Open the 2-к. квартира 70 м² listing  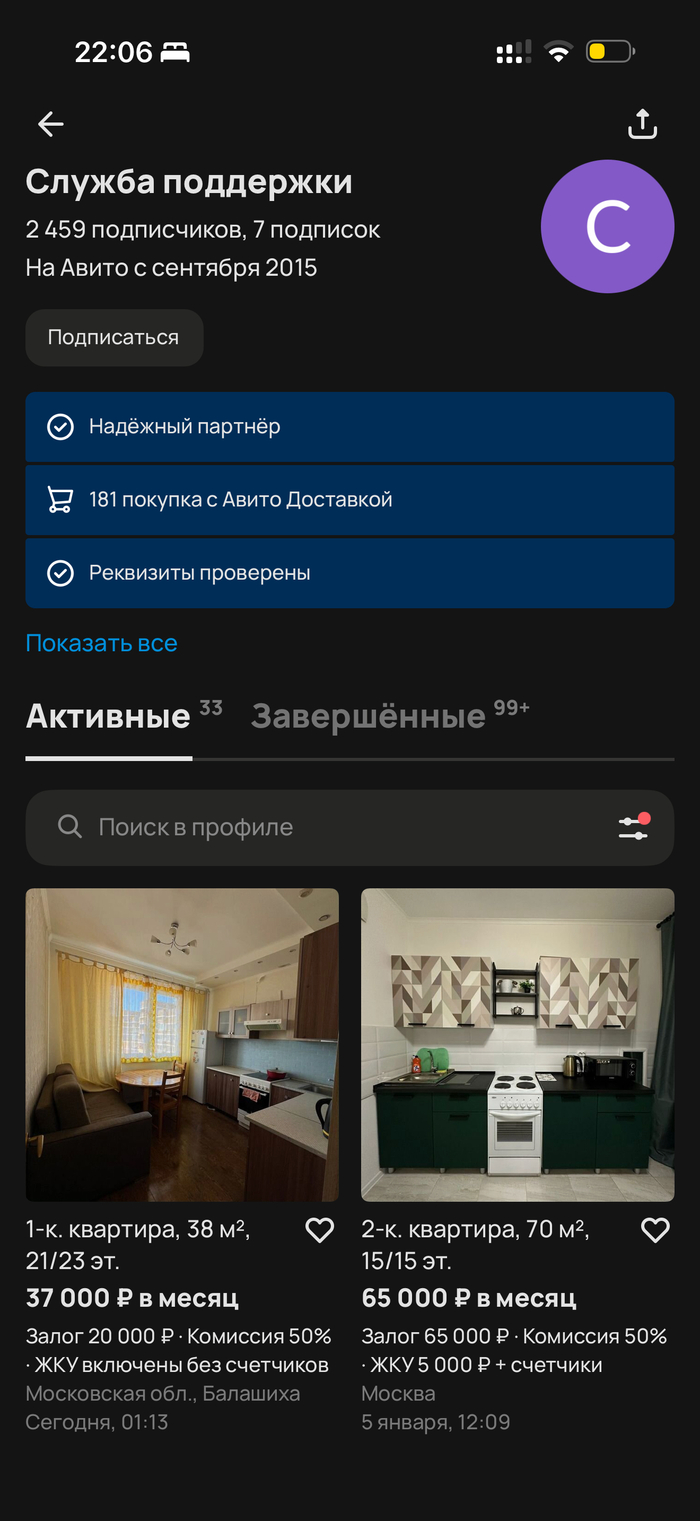pyautogui.click(x=517, y=1044)
